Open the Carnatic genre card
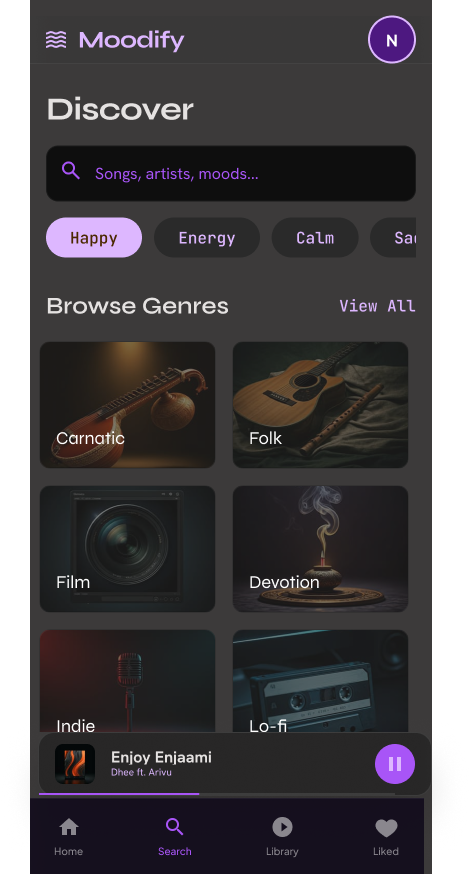 point(128,405)
